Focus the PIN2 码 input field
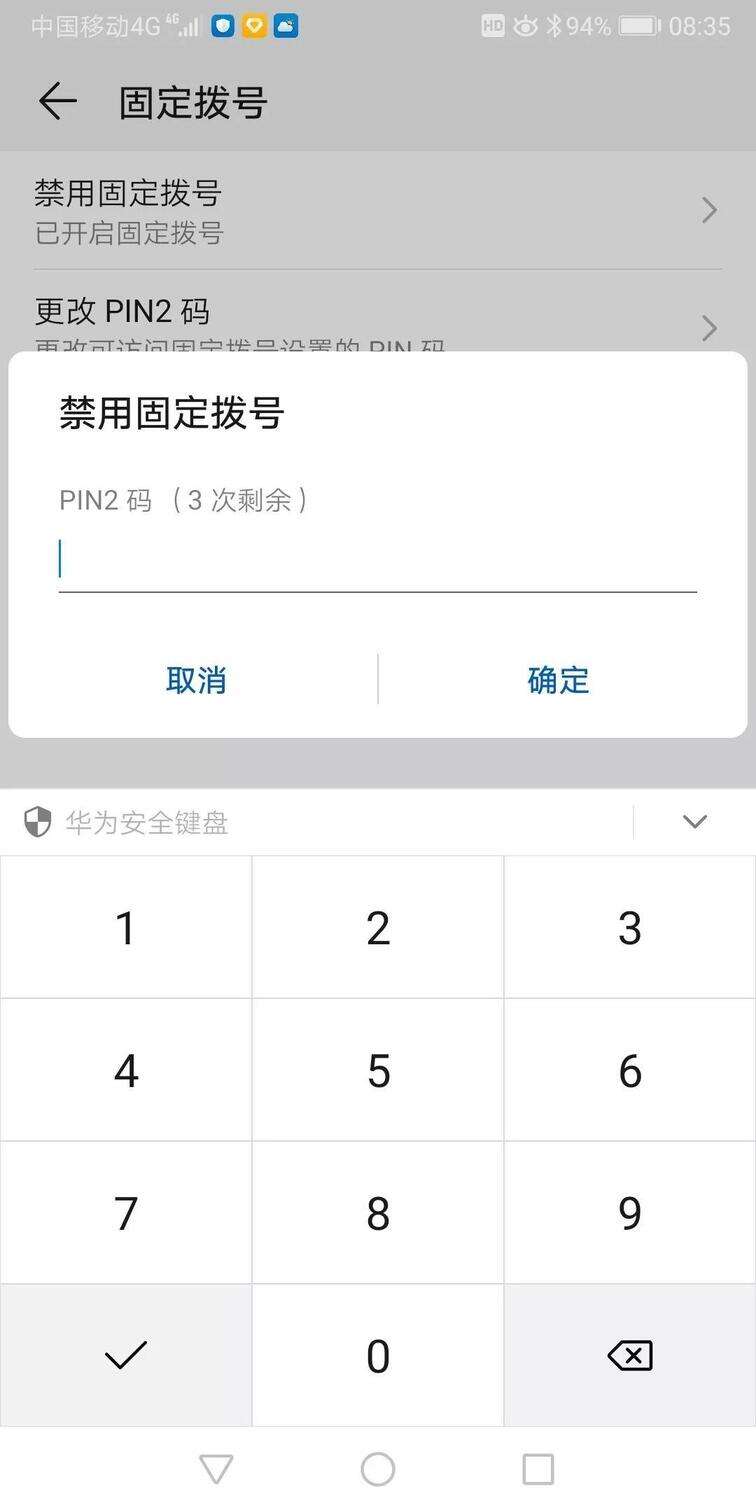This screenshot has width=756, height=1512. click(377, 560)
